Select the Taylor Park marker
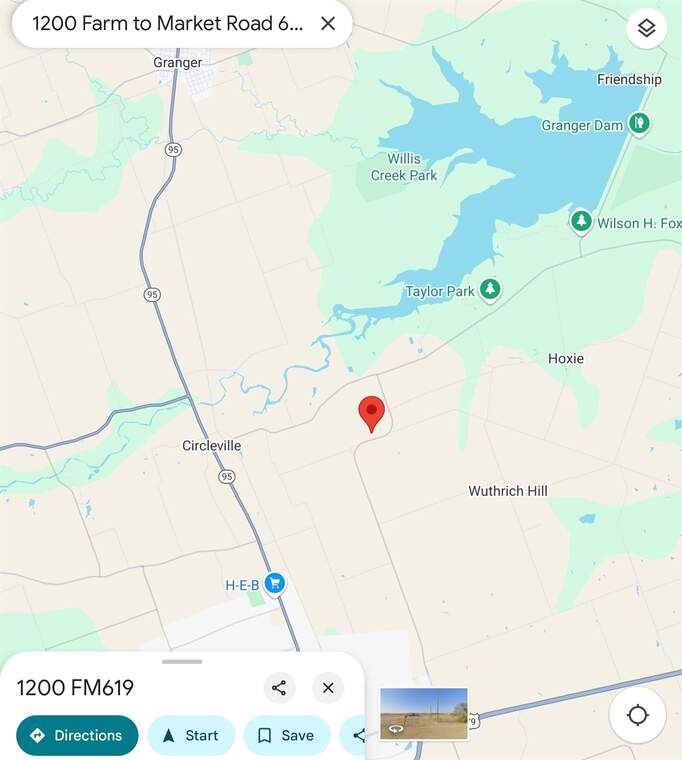 pos(489,290)
